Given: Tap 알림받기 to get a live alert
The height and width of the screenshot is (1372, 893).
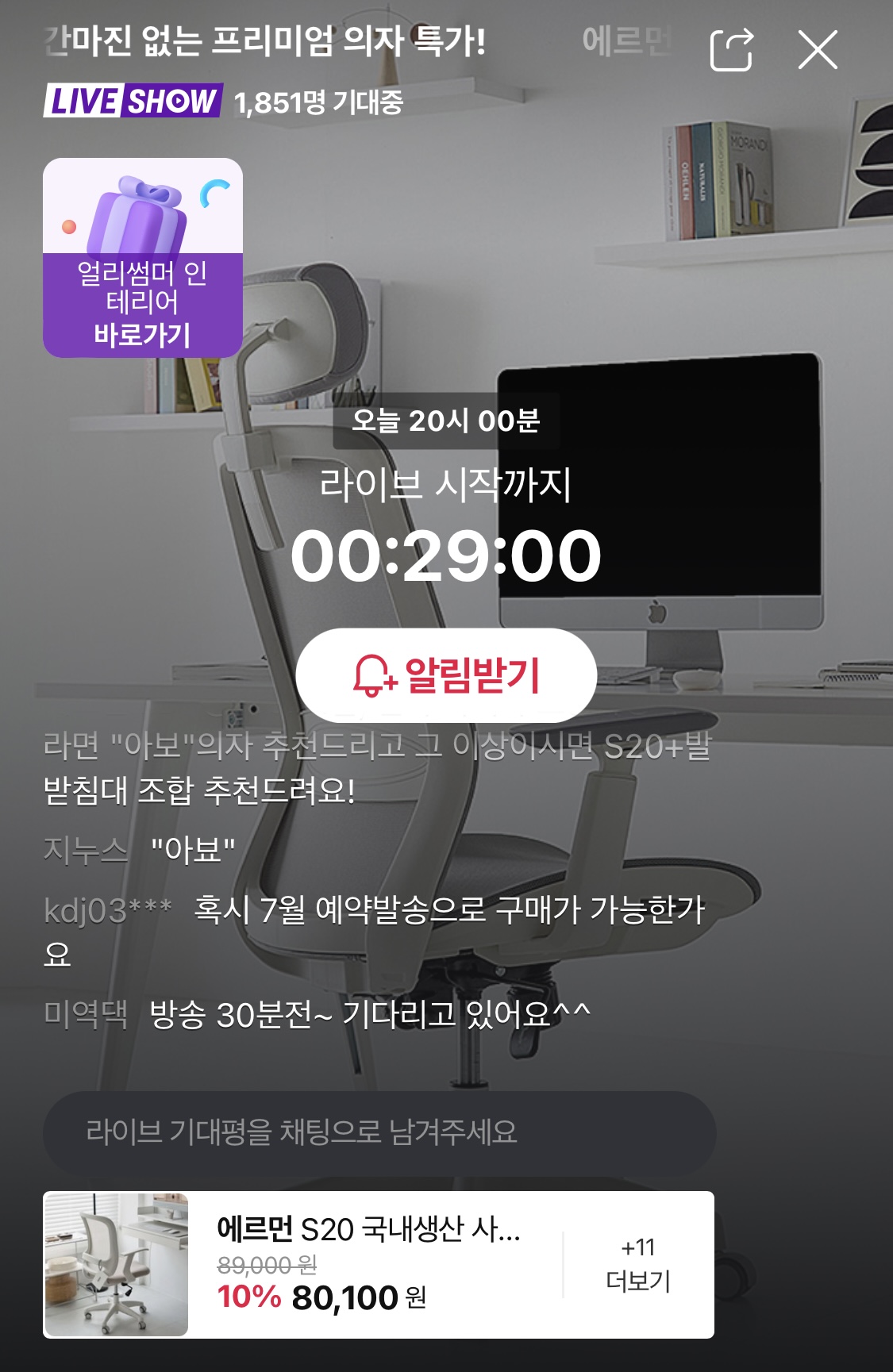Looking at the screenshot, I should click(446, 674).
